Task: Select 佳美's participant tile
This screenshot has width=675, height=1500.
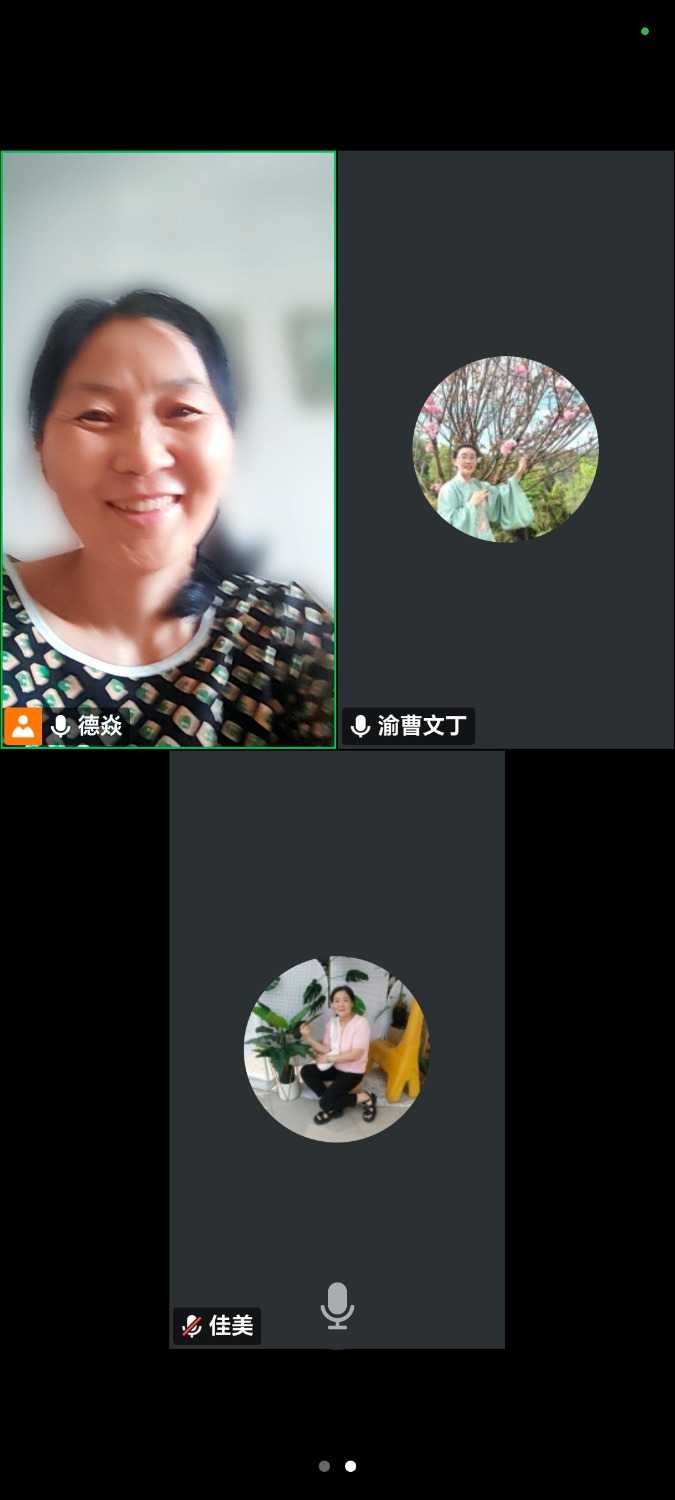Action: coord(337,1049)
